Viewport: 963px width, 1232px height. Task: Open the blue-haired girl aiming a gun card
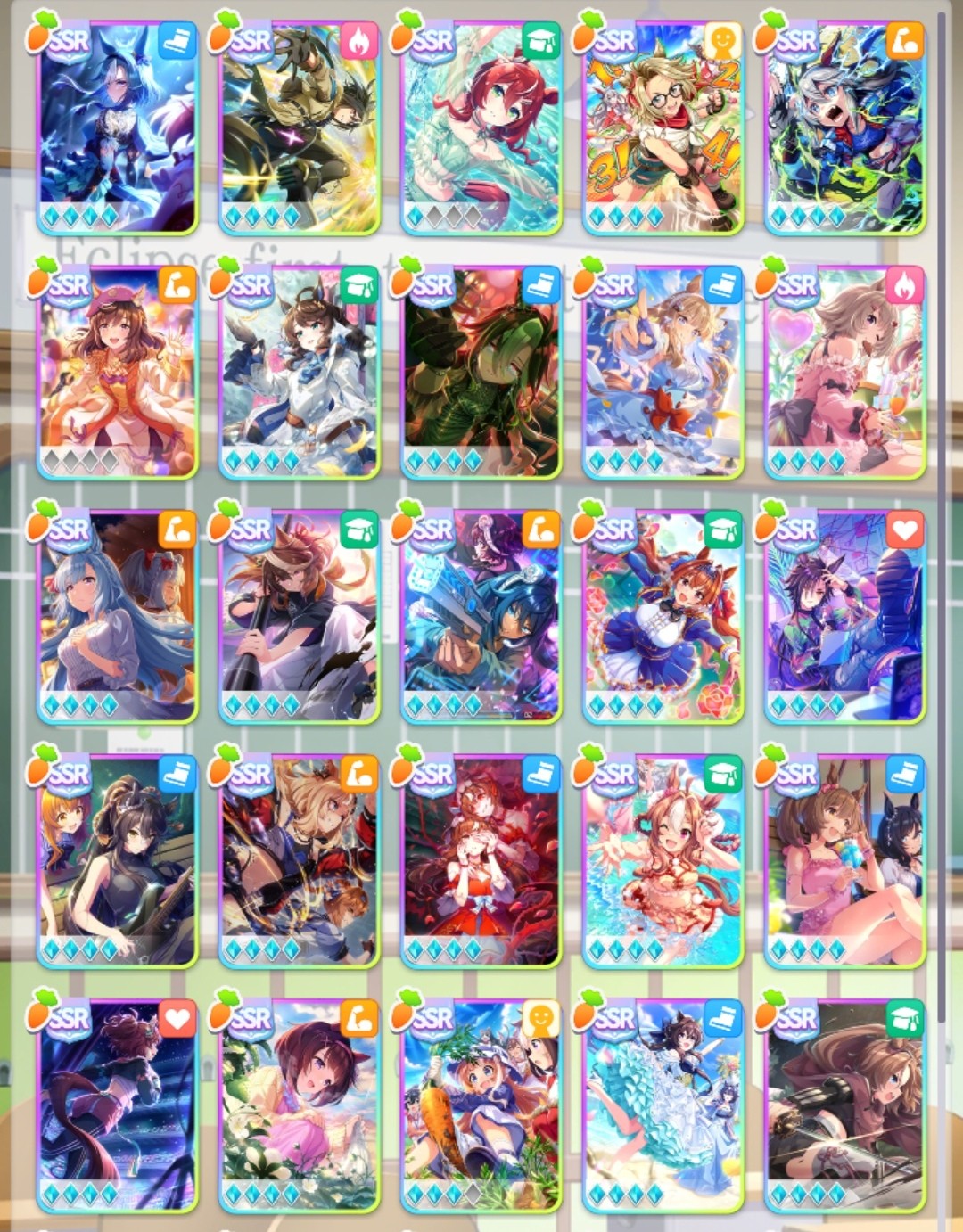pos(481,617)
